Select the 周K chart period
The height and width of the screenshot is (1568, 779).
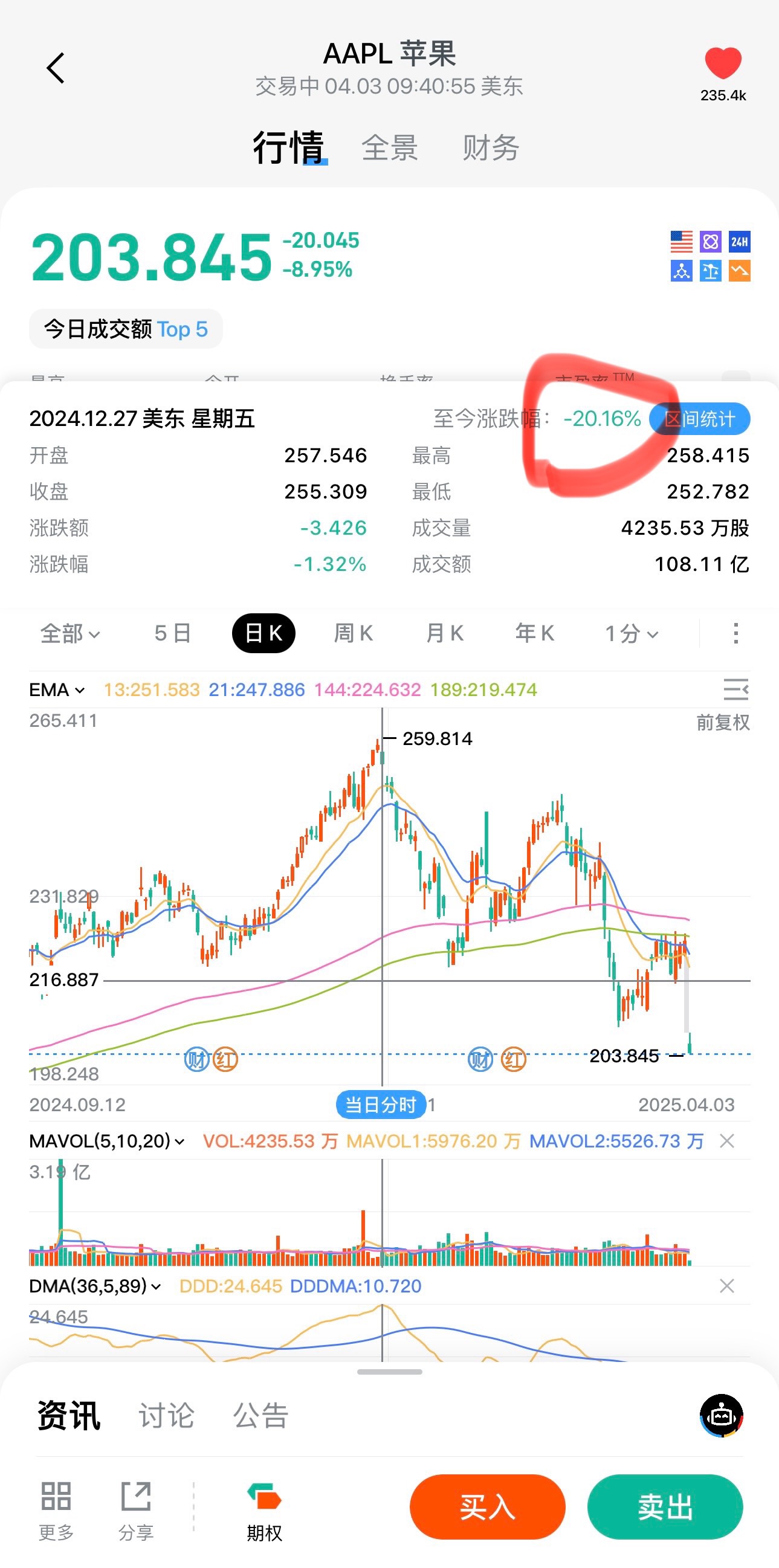coord(353,633)
